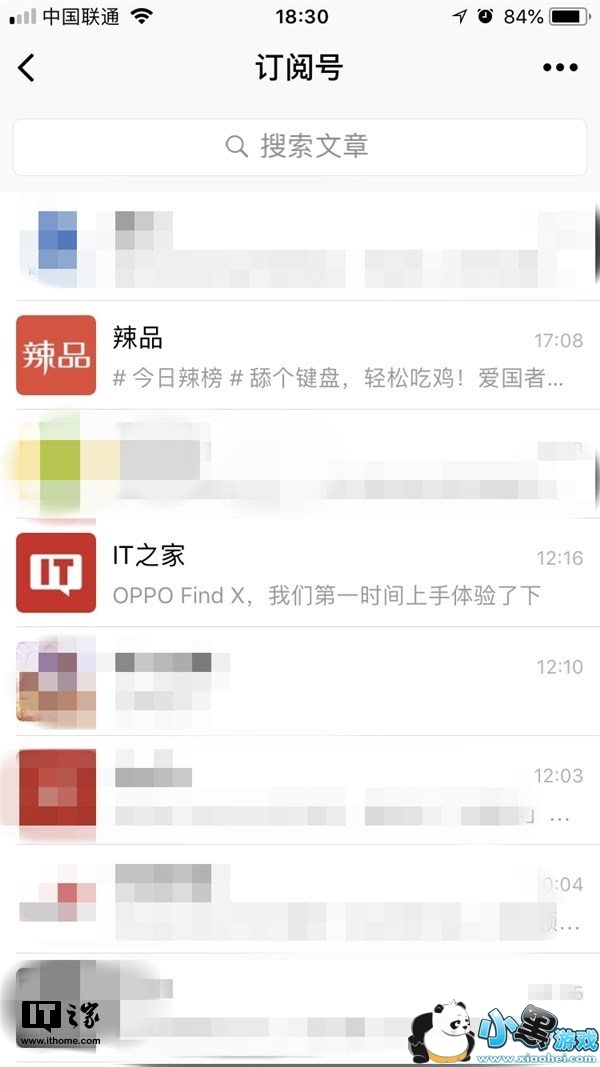The width and height of the screenshot is (600, 1067).
Task: Open the blurred subscription received at 12:10
Action: coord(300,681)
